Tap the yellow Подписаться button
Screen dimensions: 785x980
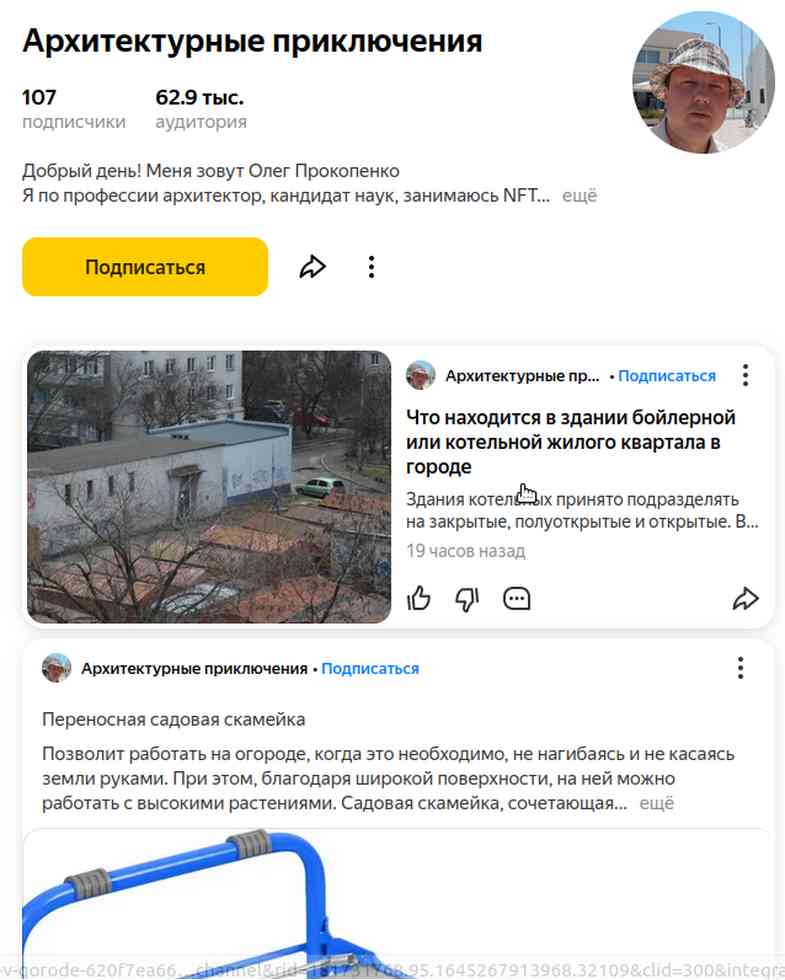[x=145, y=267]
